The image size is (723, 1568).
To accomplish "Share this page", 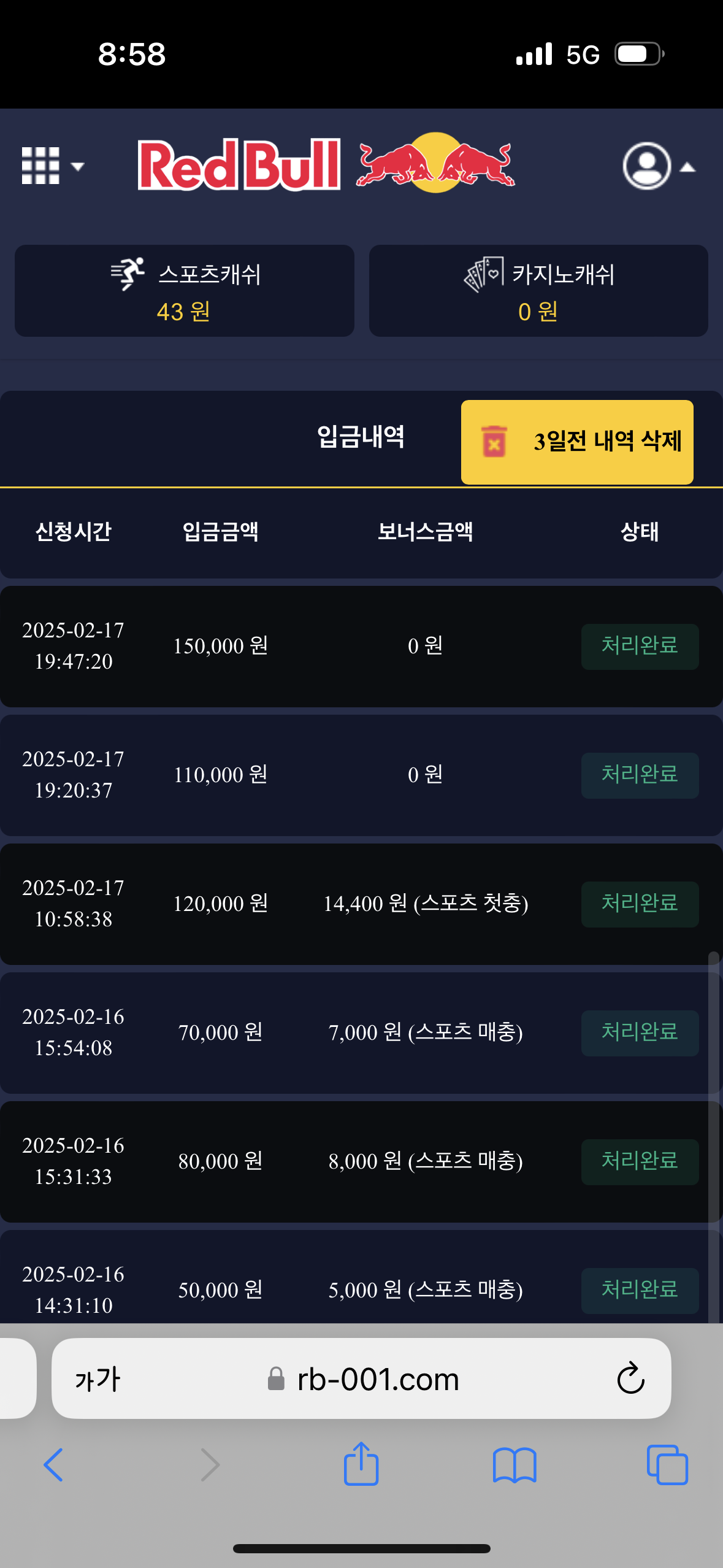I will coord(361,1464).
